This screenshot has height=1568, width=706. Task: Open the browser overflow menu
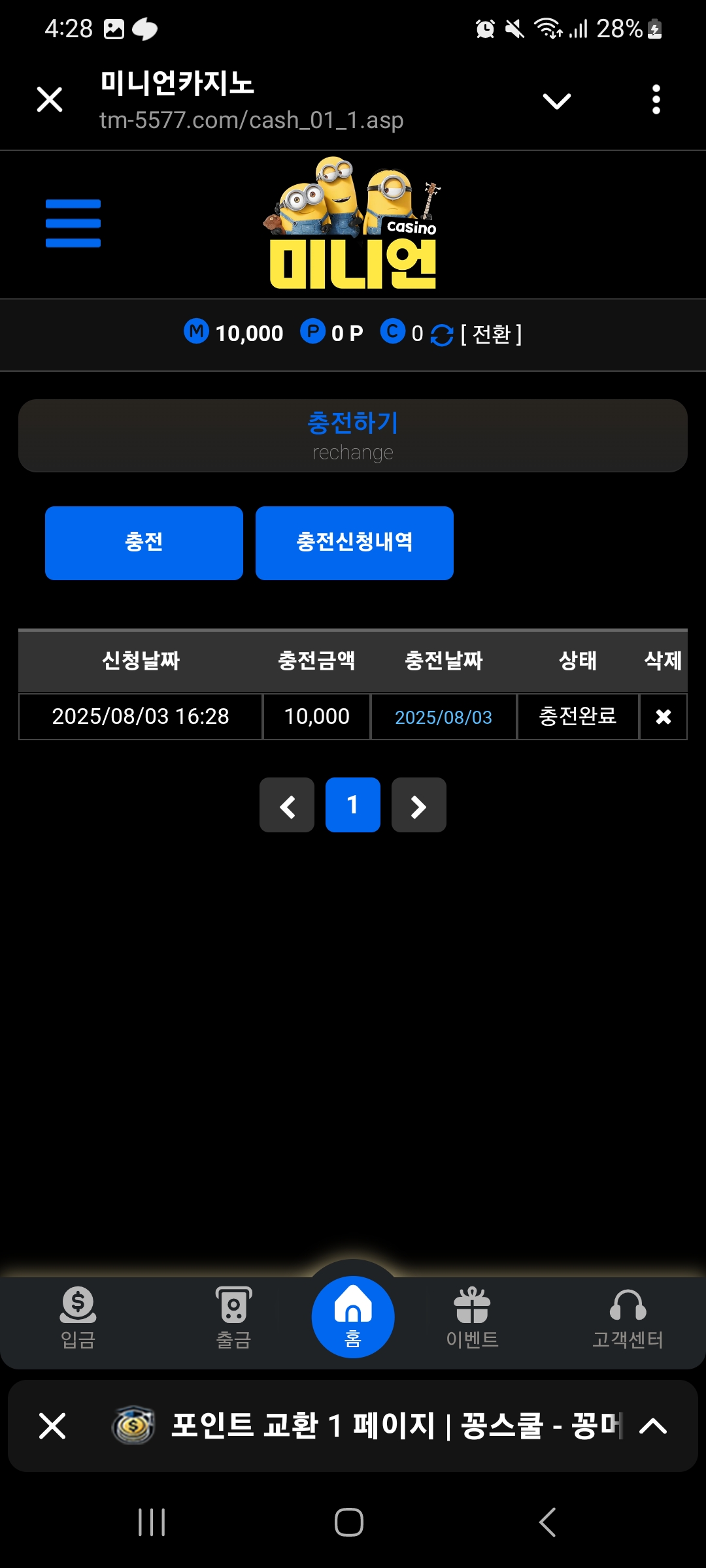(x=656, y=100)
